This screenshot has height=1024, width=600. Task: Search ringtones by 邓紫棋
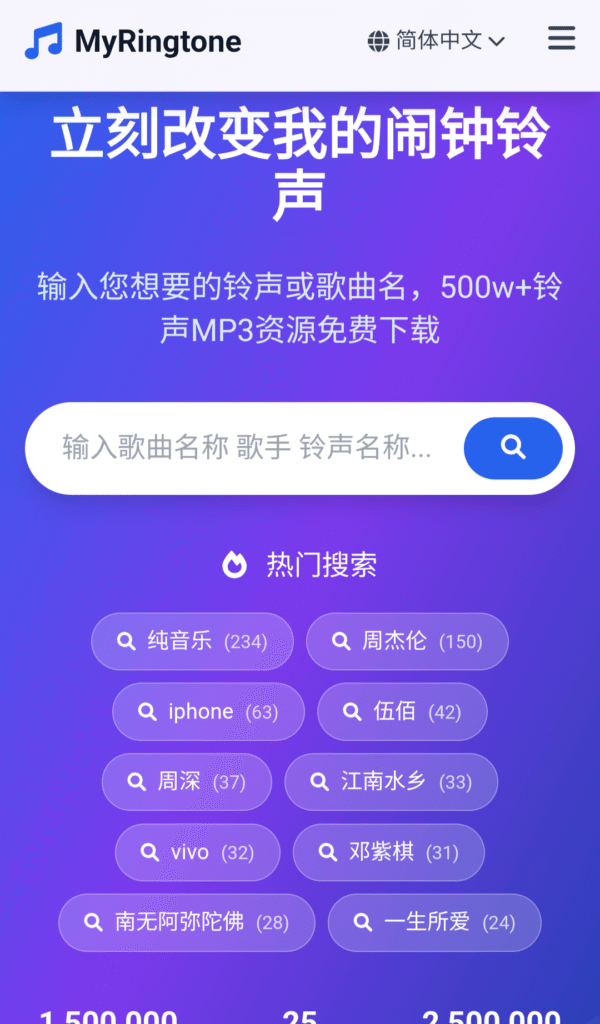point(388,853)
